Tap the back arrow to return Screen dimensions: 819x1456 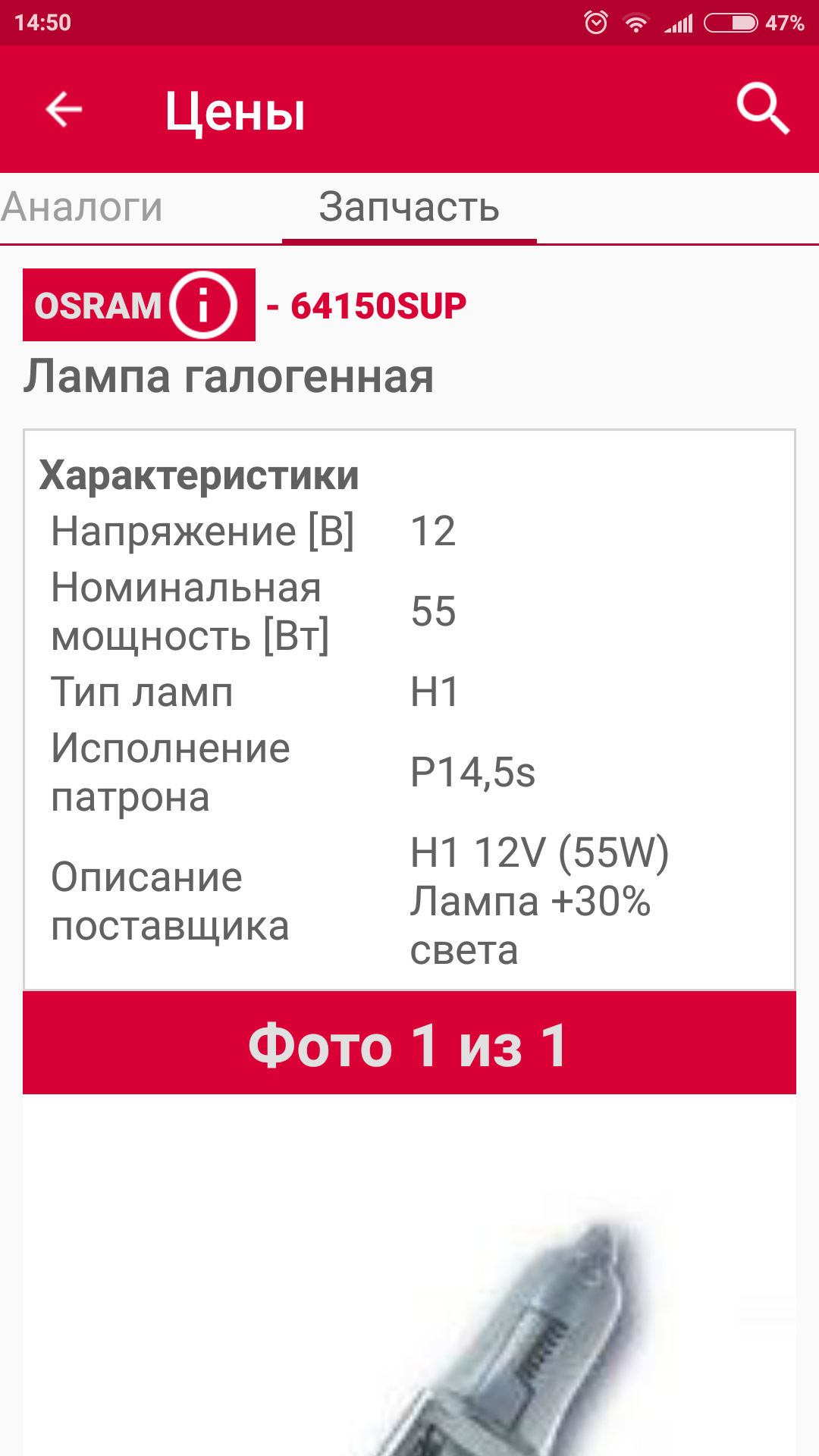(62, 110)
